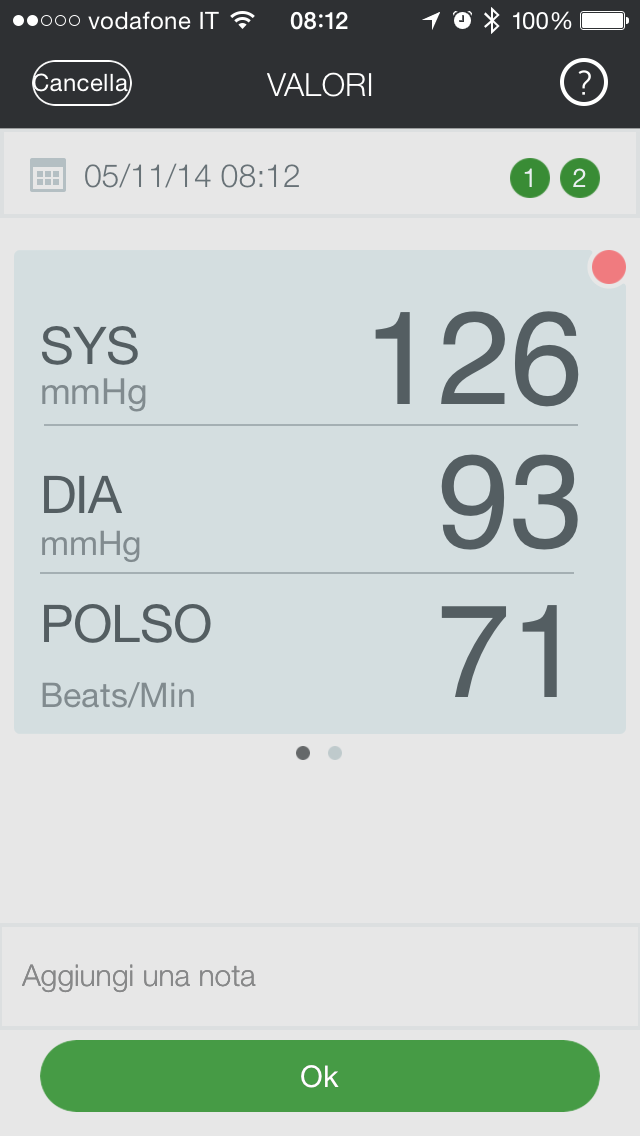Go to the second page indicator dot
The width and height of the screenshot is (640, 1136).
pos(335,753)
